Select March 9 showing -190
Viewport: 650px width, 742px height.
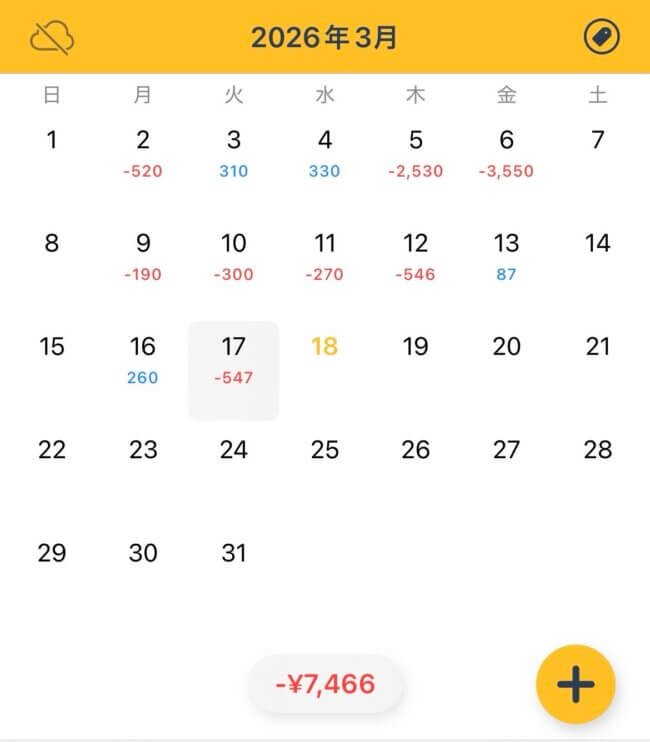click(x=143, y=255)
